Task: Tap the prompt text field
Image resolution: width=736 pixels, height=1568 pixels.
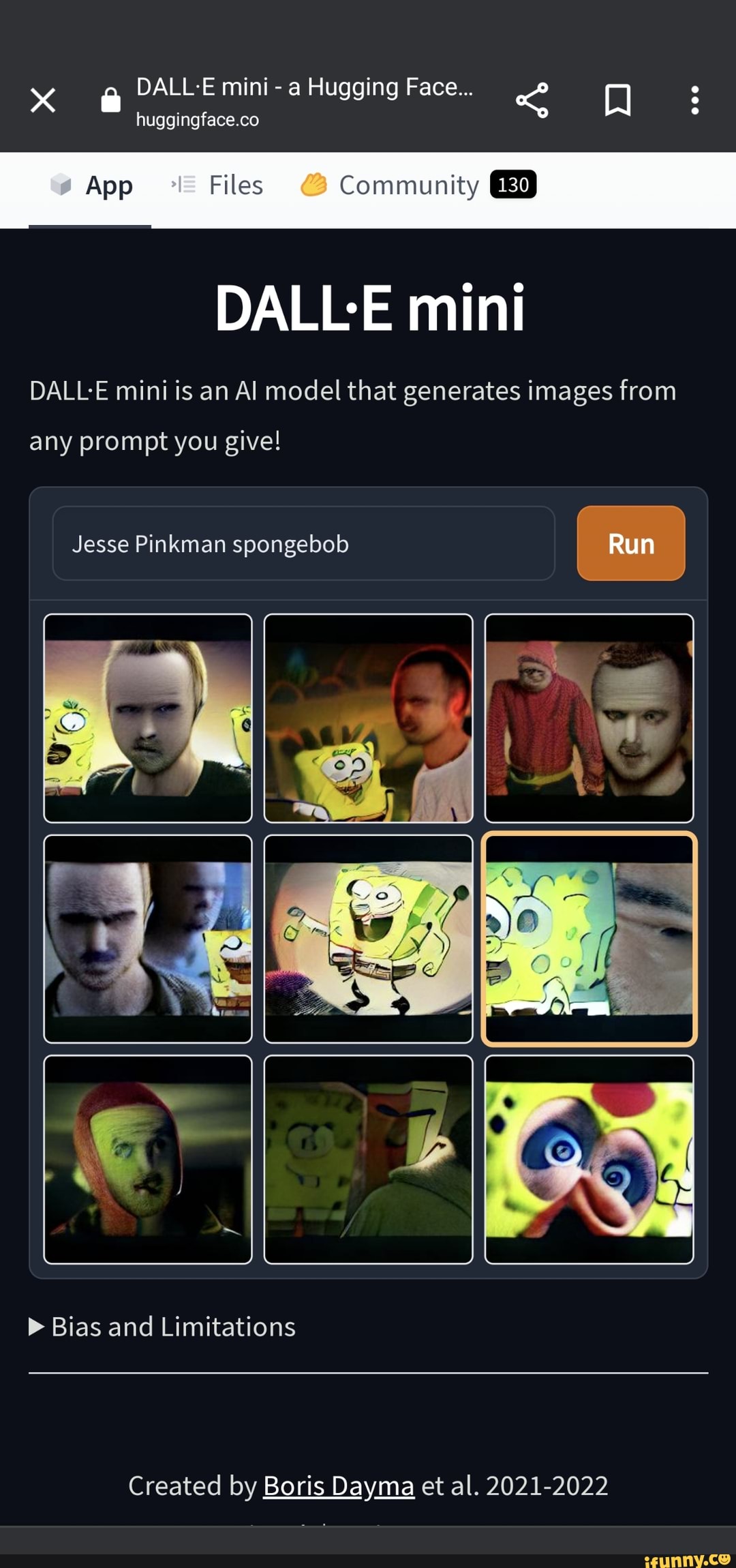Action: click(x=303, y=543)
